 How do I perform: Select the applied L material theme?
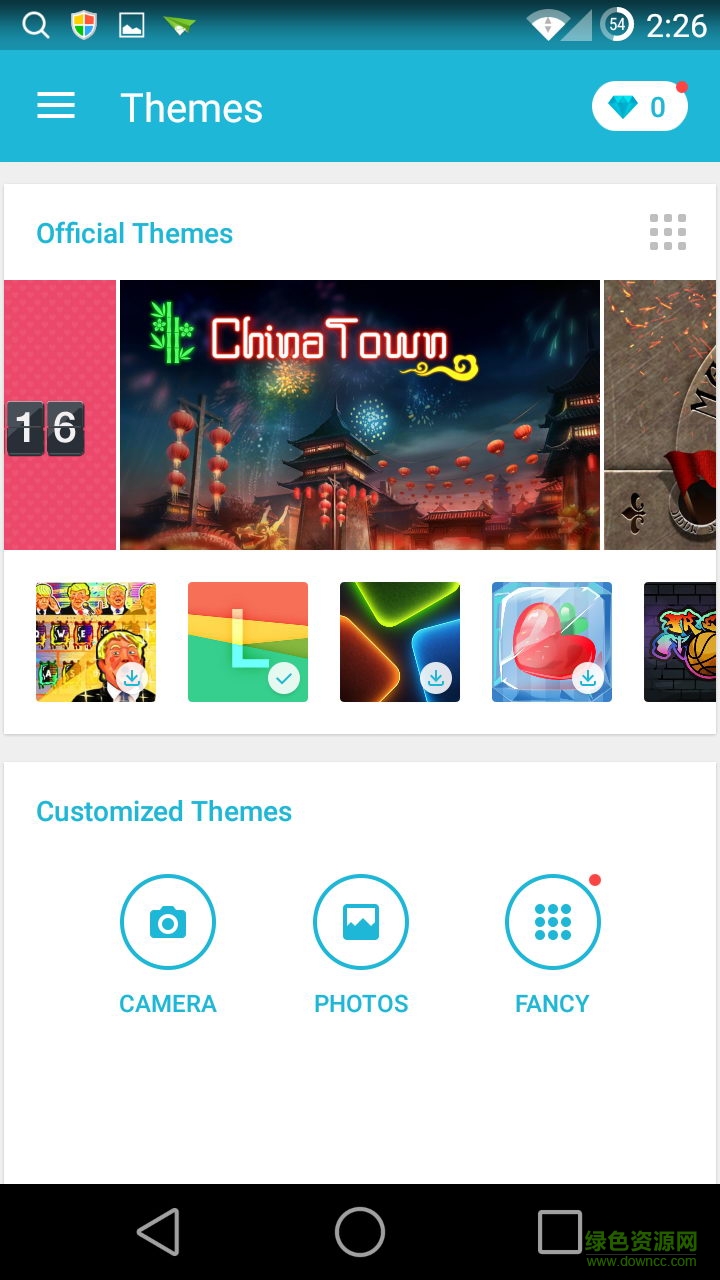[248, 642]
